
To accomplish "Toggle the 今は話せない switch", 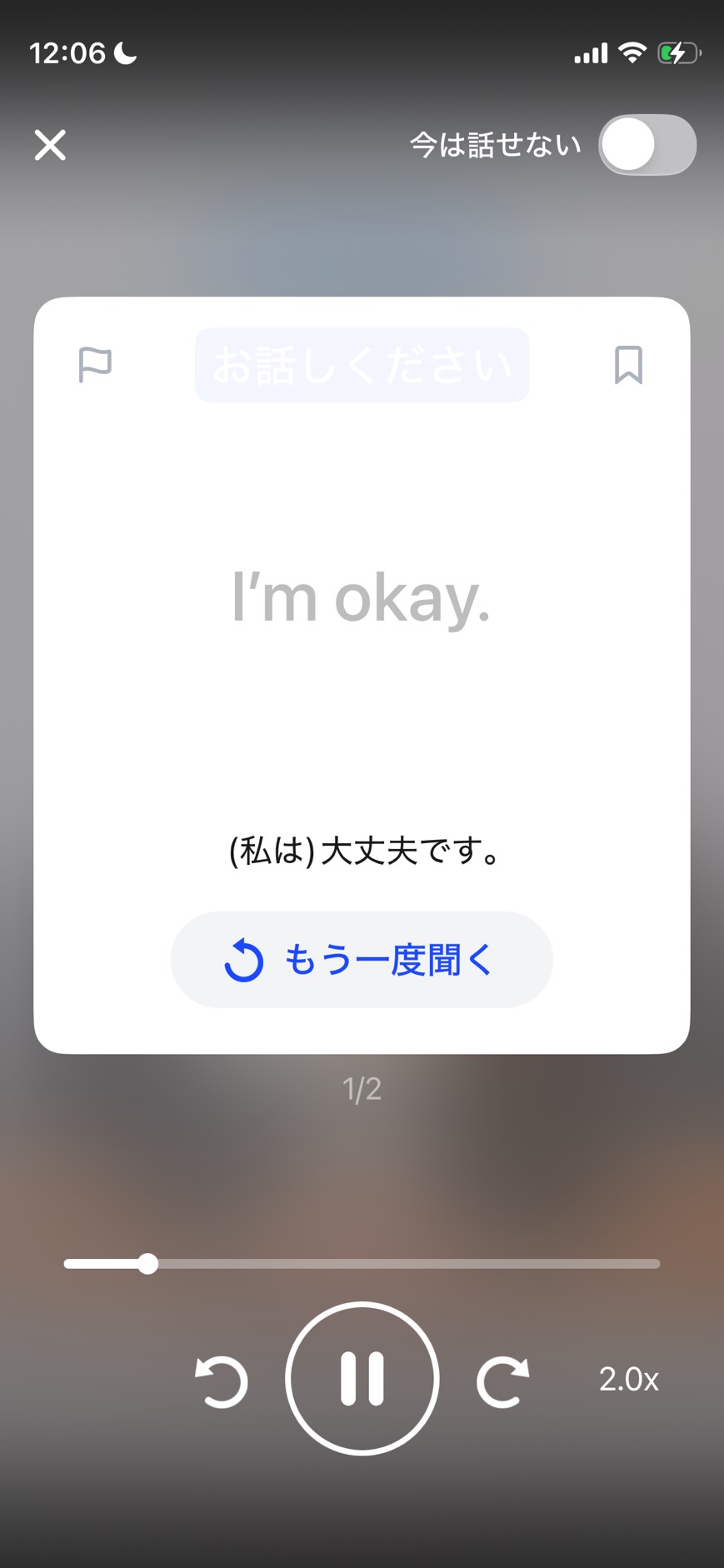I will 647,145.
